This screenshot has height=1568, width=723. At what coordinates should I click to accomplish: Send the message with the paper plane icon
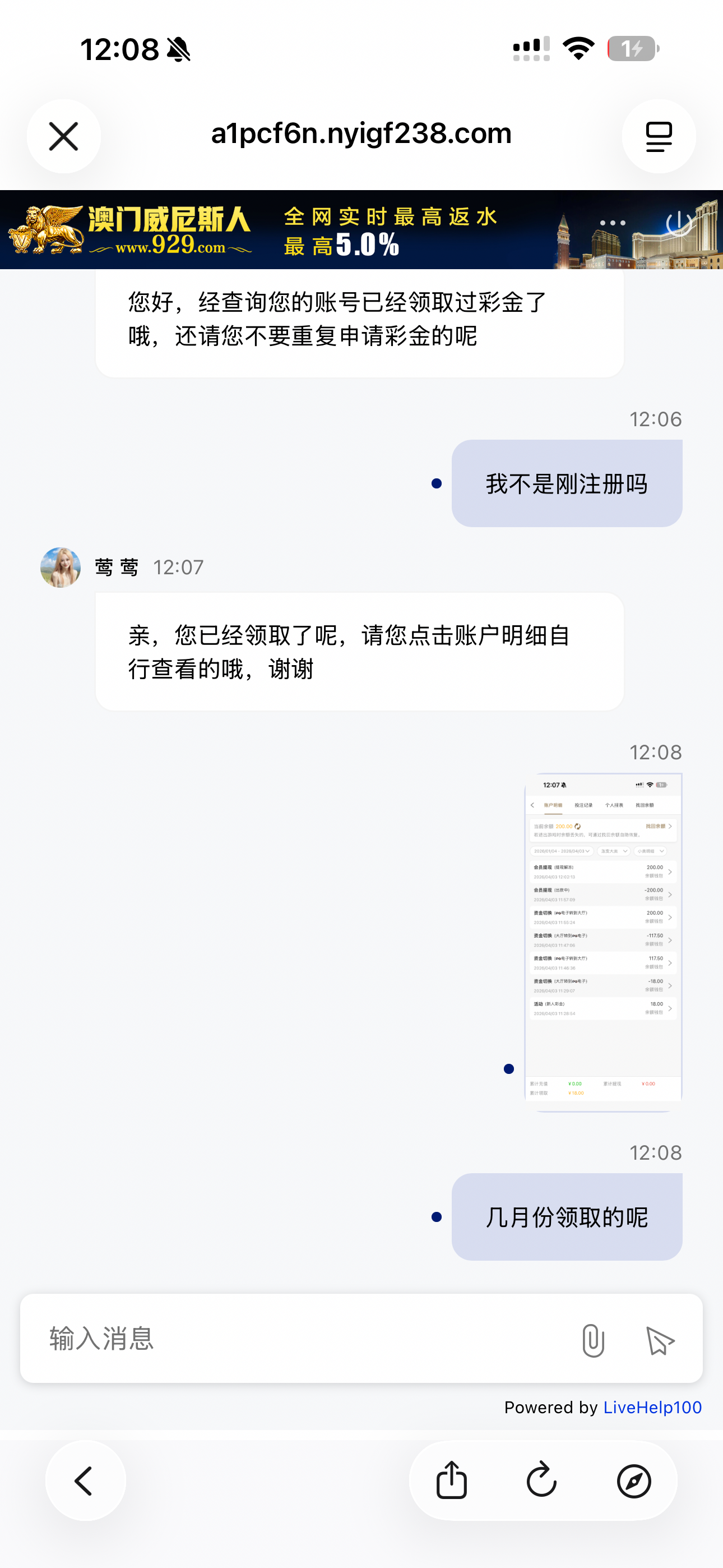(x=660, y=1340)
